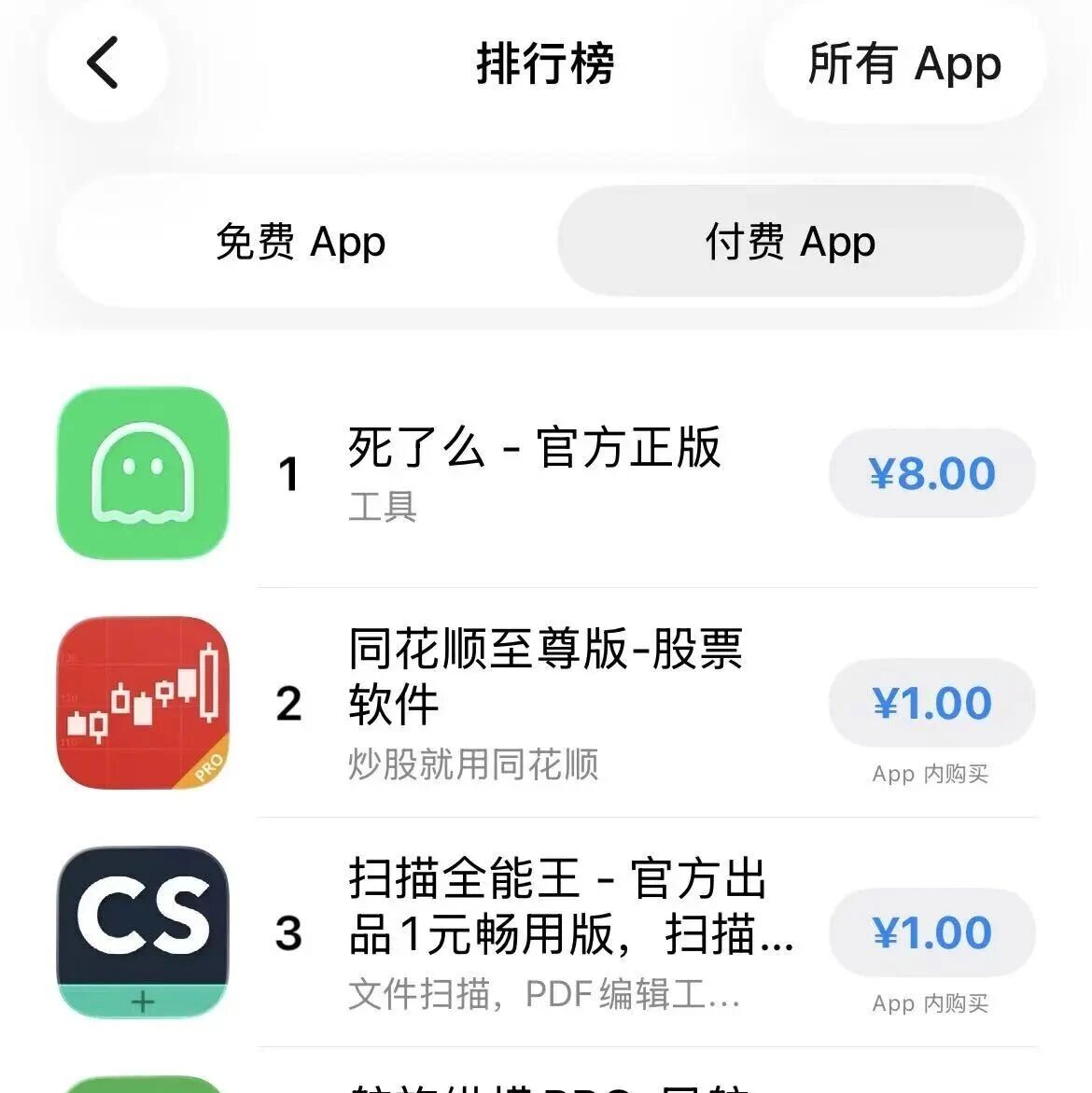Tap the ¥1.00 button for 扫描全能王
1092x1093 pixels.
click(931, 932)
